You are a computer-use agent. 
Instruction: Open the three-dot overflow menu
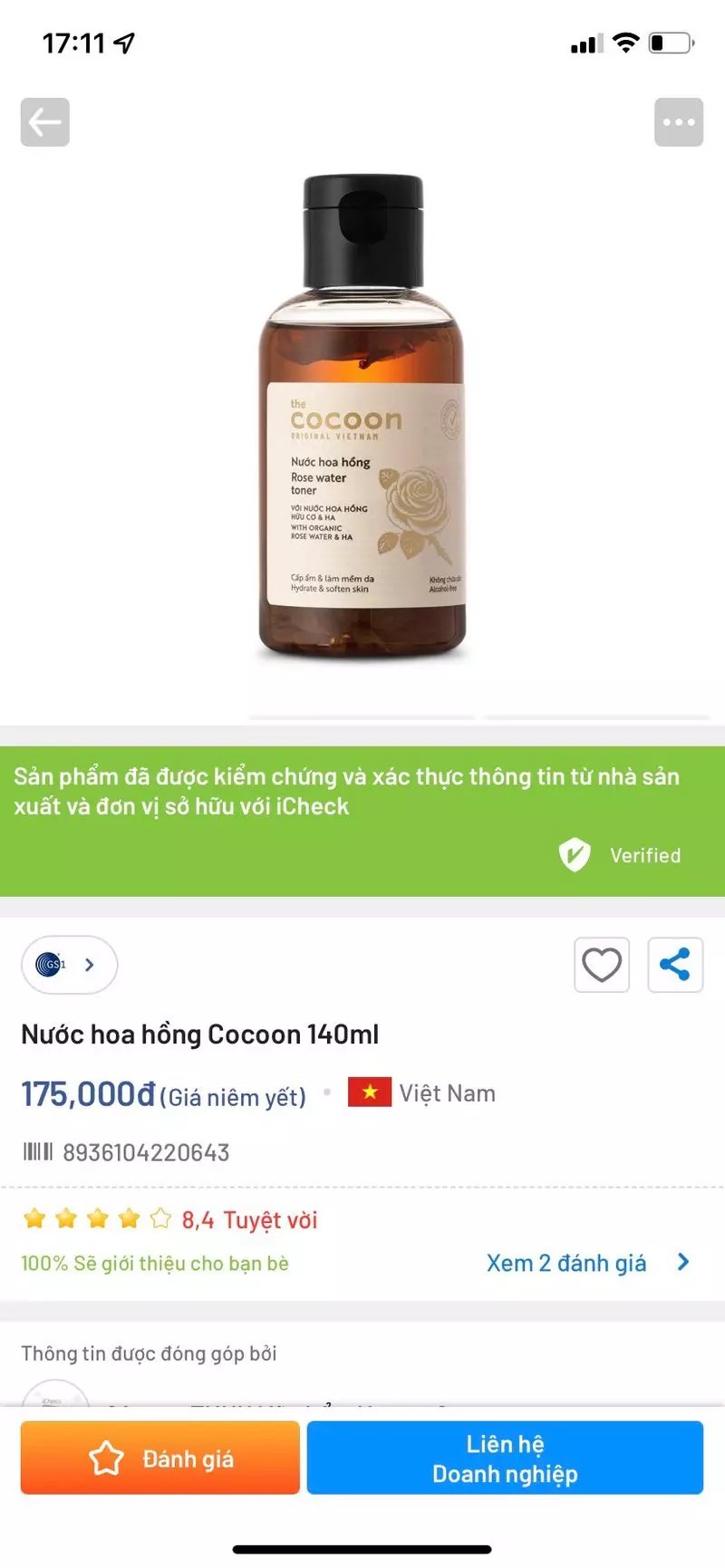click(x=679, y=122)
